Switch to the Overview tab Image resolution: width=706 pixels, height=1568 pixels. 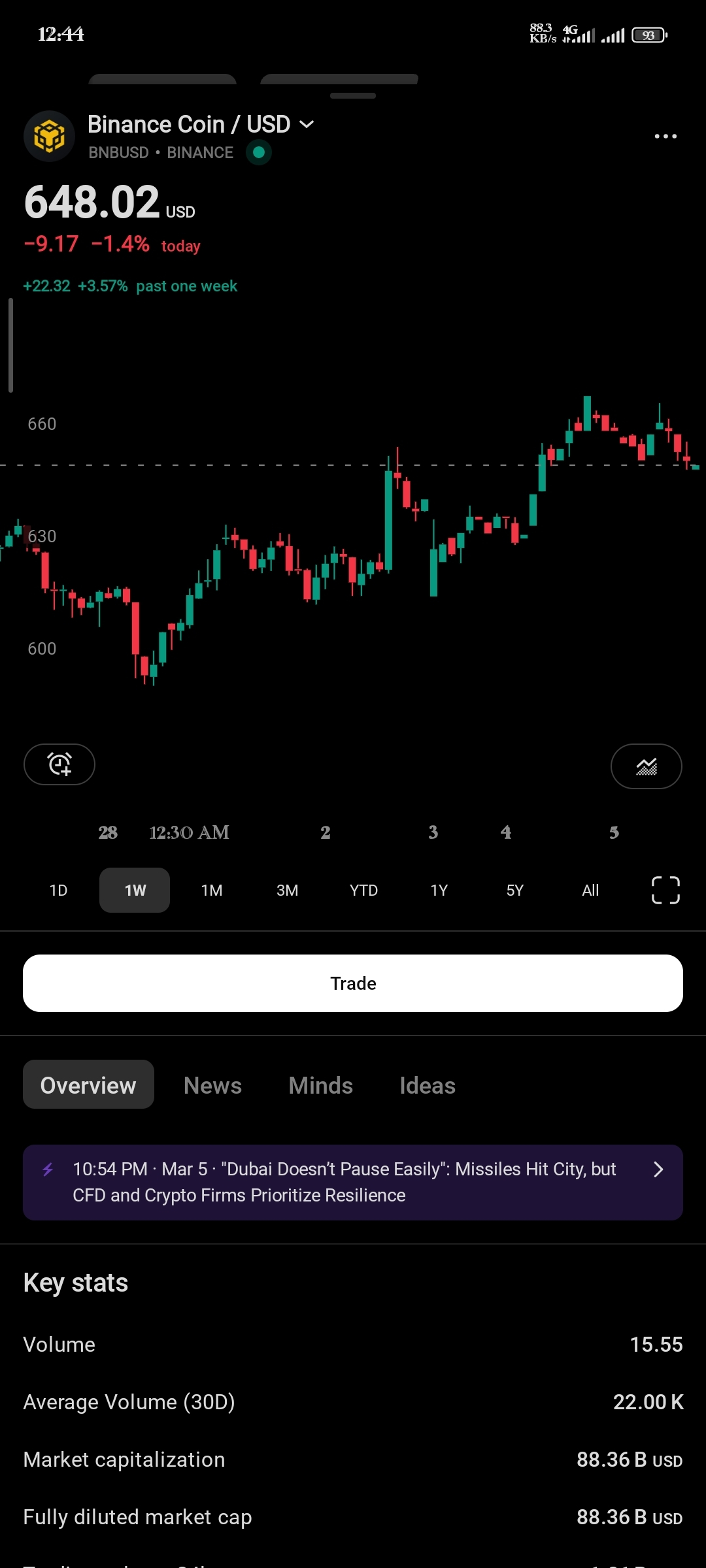[x=88, y=1085]
